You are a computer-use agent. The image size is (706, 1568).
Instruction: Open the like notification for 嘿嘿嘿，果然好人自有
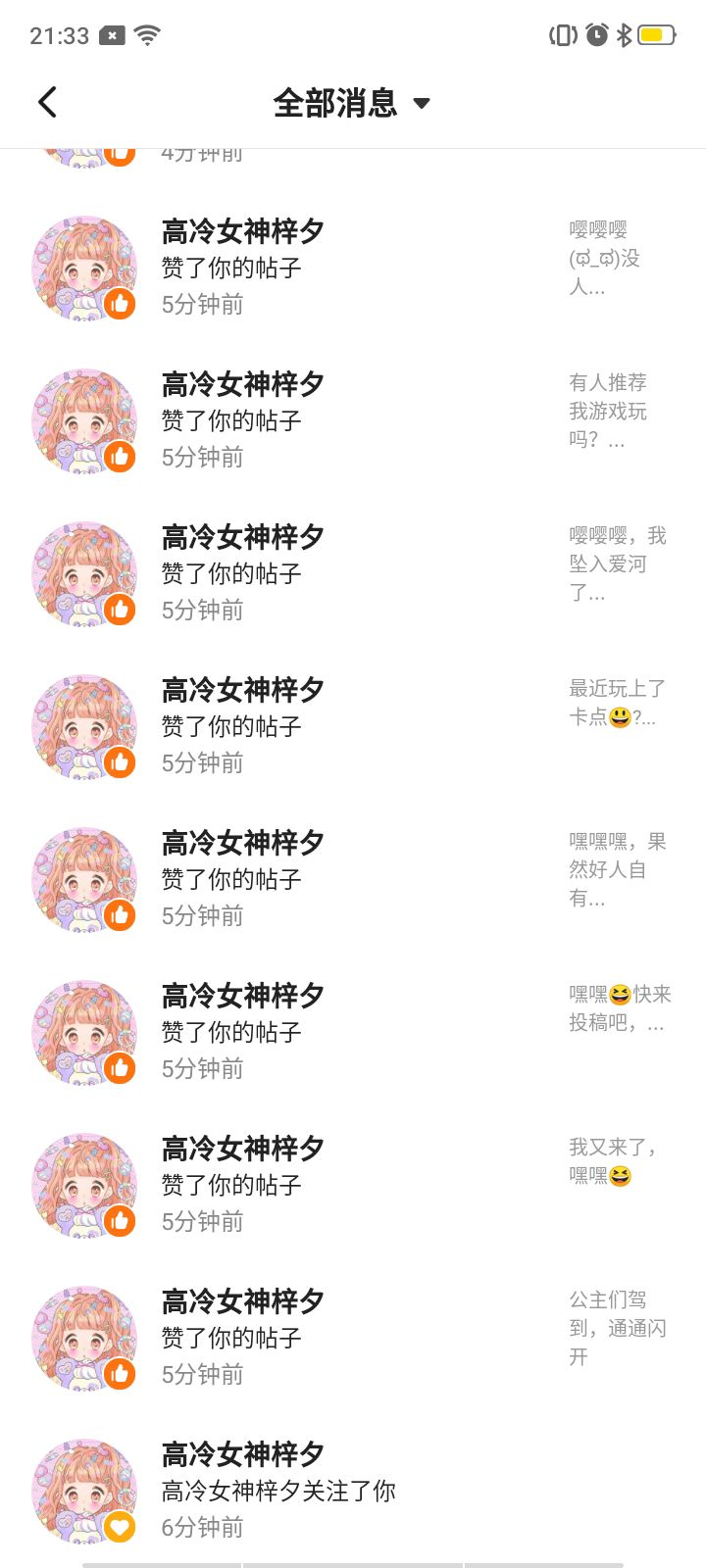pyautogui.click(x=353, y=879)
